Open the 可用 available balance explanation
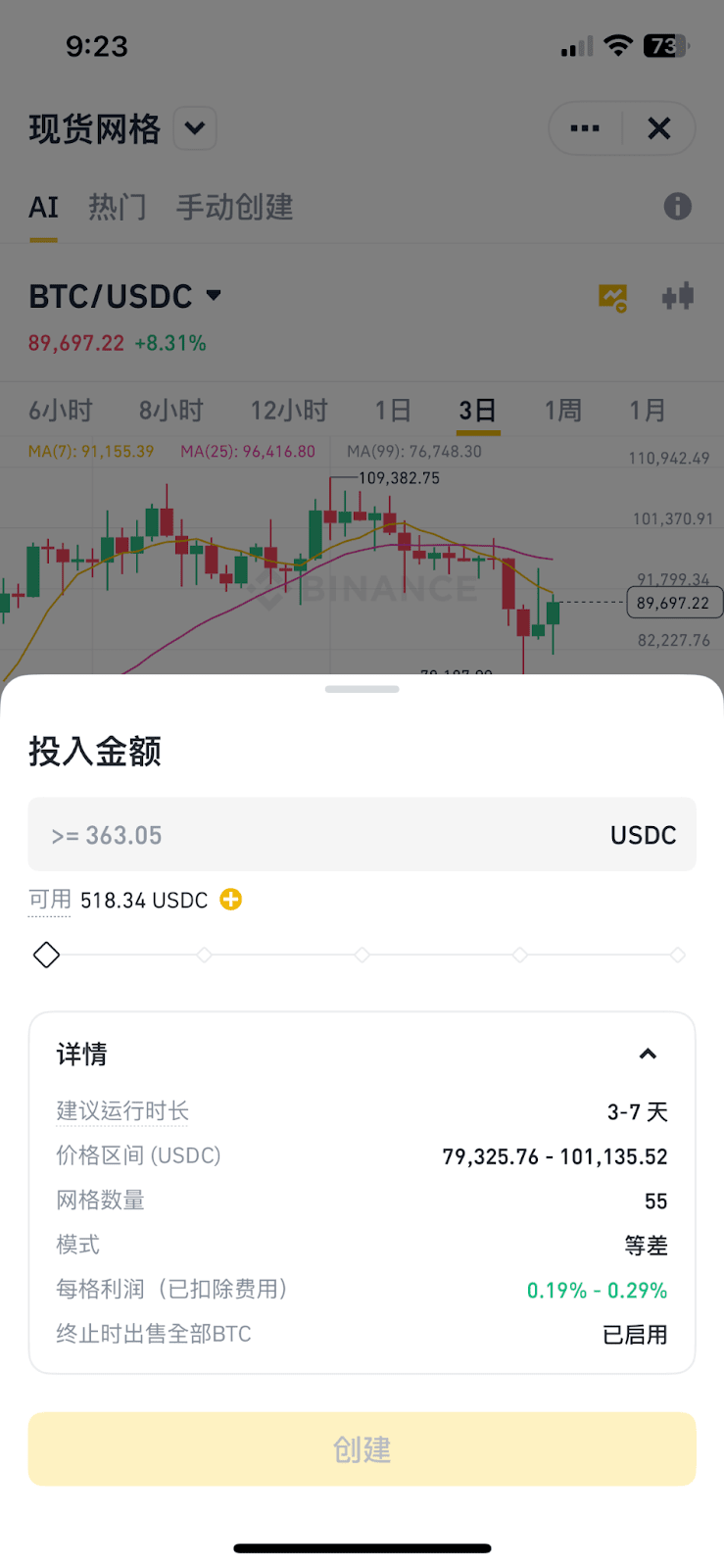724x1568 pixels. pos(50,900)
